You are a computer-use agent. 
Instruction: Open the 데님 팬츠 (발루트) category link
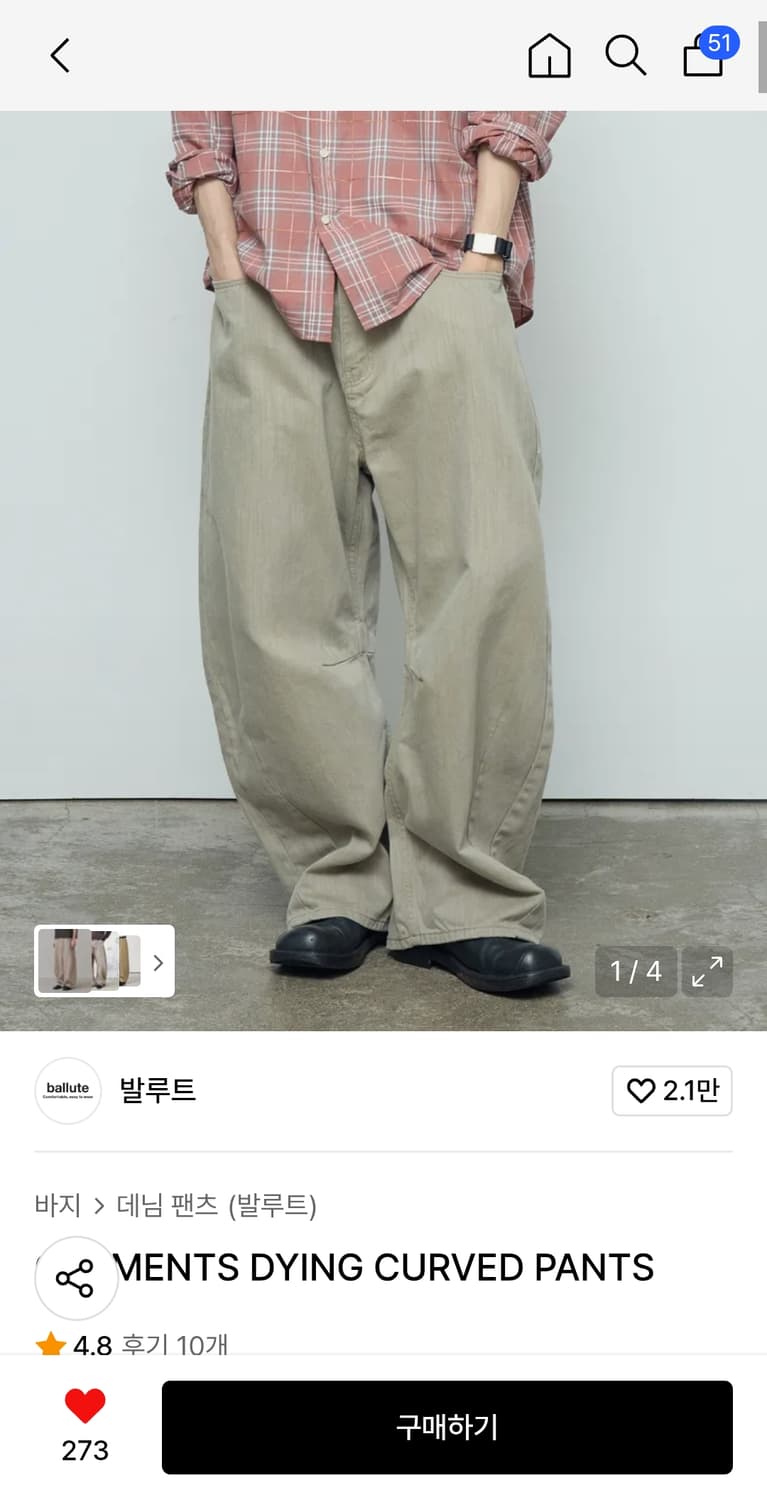tap(215, 1207)
